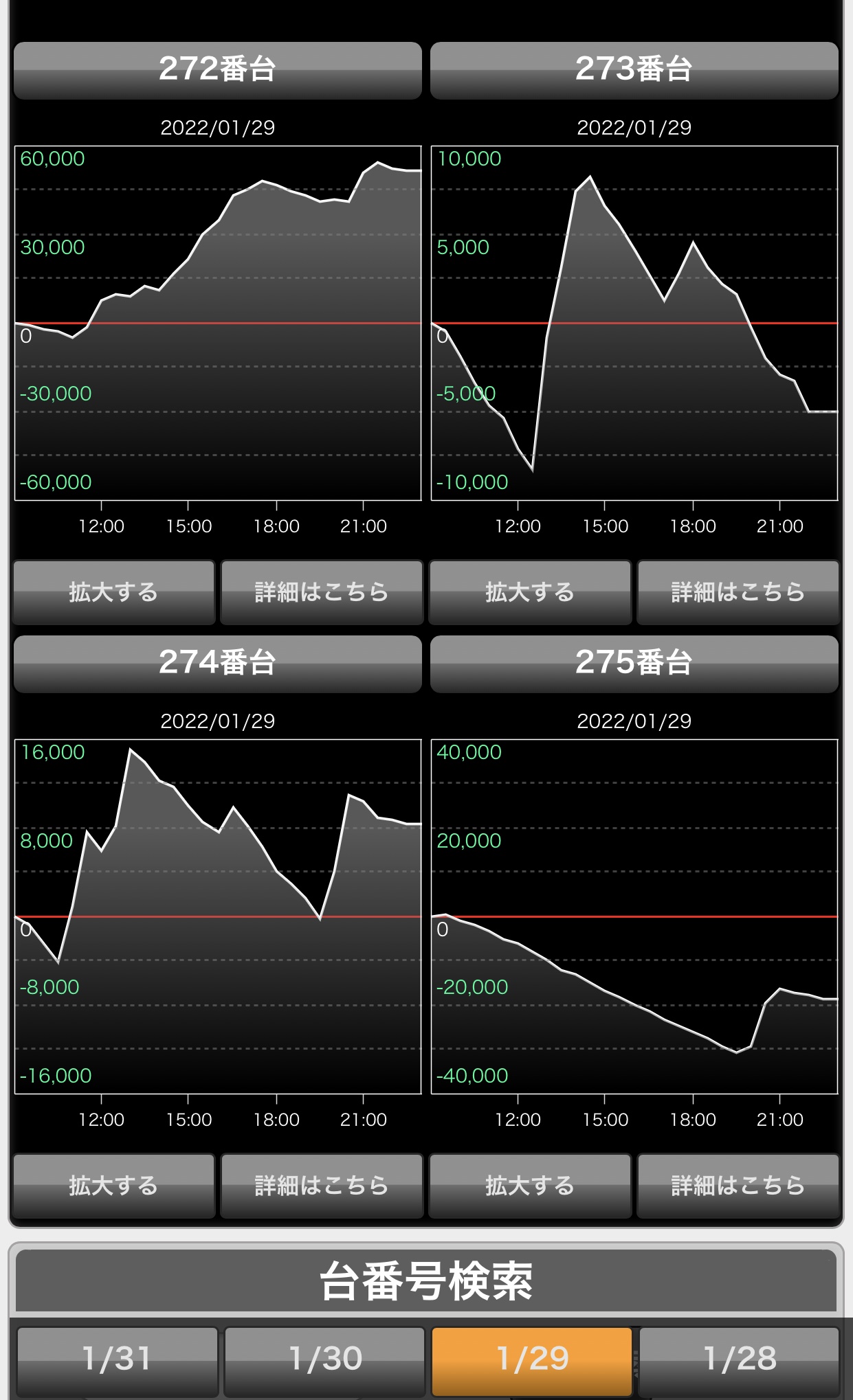Open the 273番台 machine header
The image size is (853, 1400).
634,71
